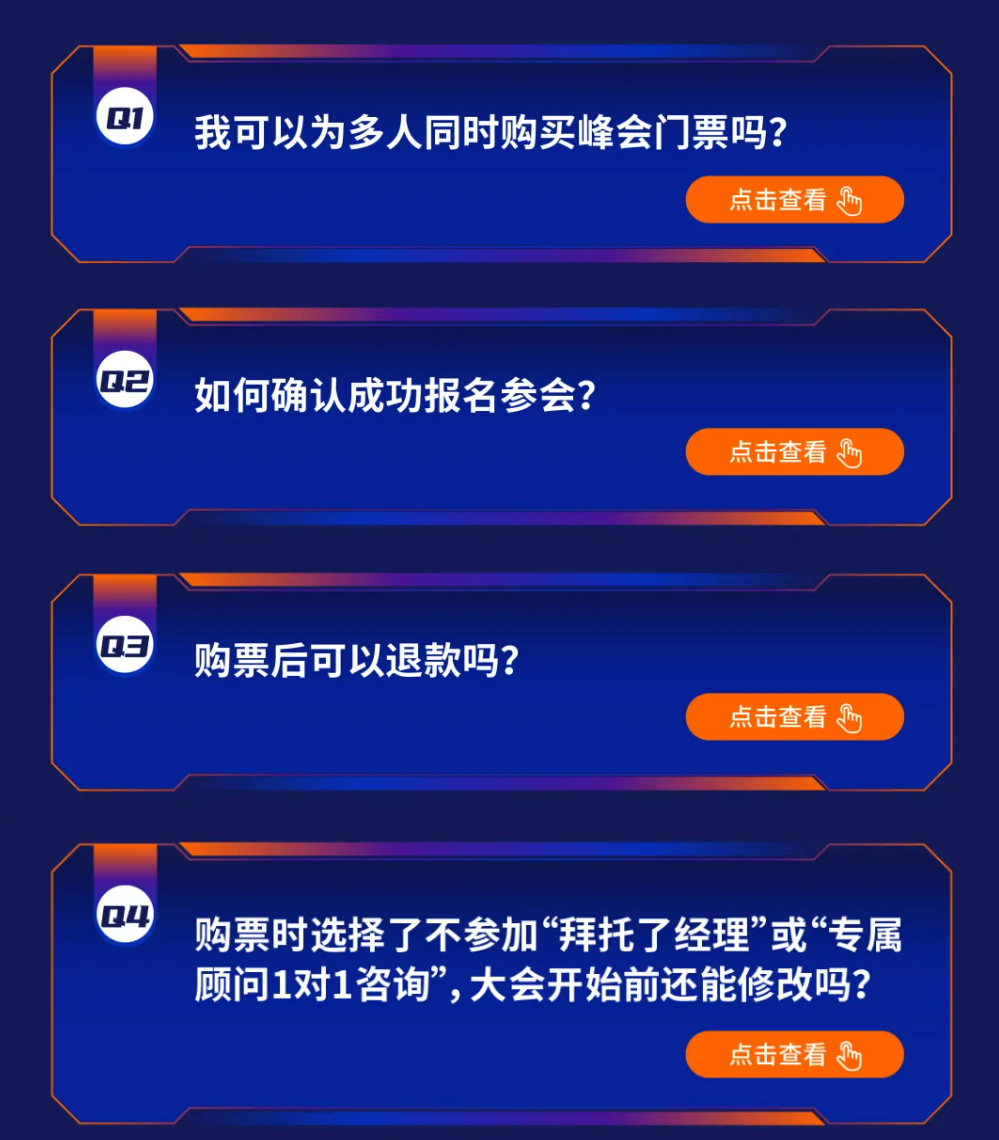Screen dimensions: 999x1140
Task: Click the Q3 badge icon
Action: click(x=124, y=644)
